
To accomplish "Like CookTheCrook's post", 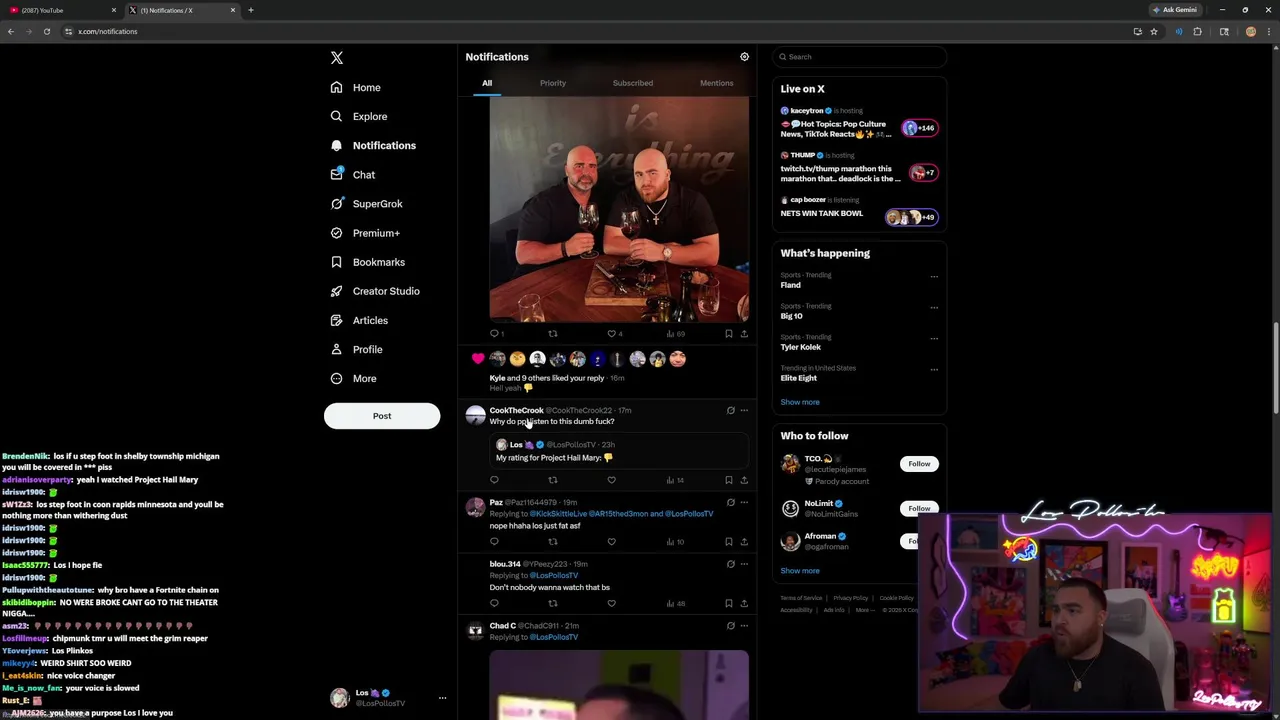I will [611, 480].
